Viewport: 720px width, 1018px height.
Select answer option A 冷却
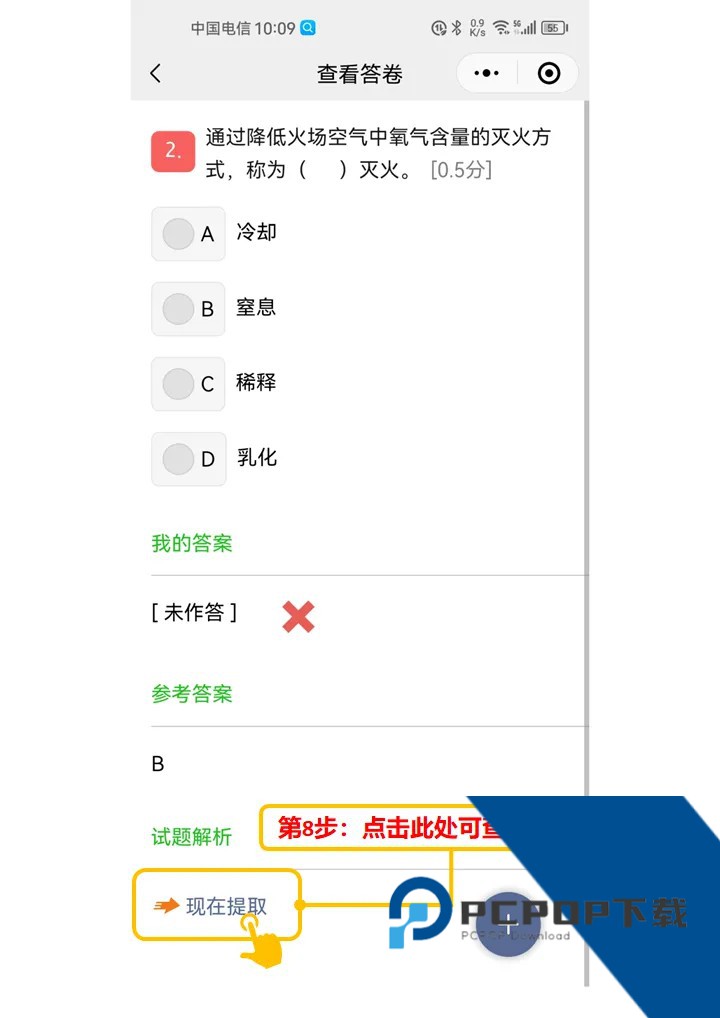click(188, 233)
